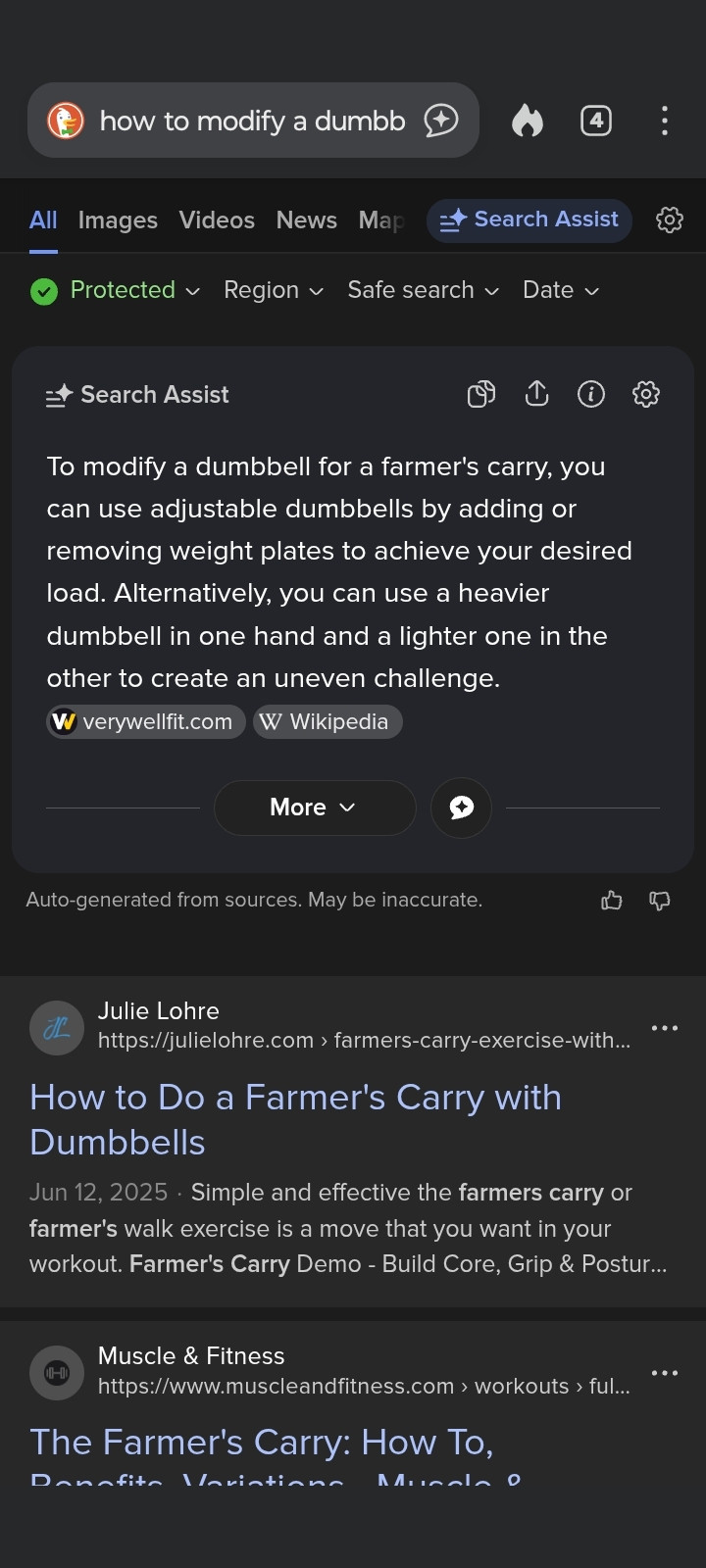Image resolution: width=706 pixels, height=1568 pixels.
Task: Open the verywellfit.com source chip
Action: [x=146, y=722]
